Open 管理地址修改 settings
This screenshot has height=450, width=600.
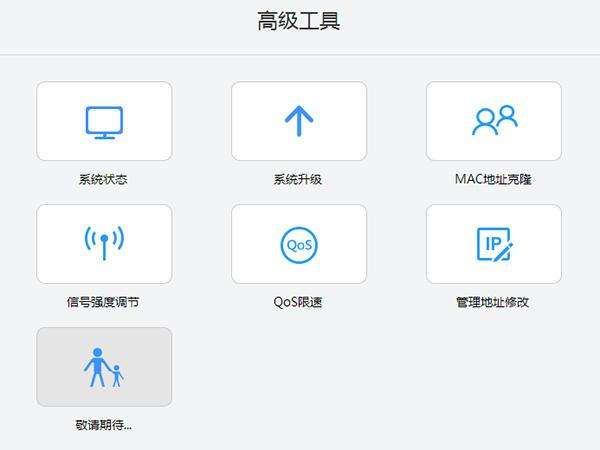[x=493, y=244]
